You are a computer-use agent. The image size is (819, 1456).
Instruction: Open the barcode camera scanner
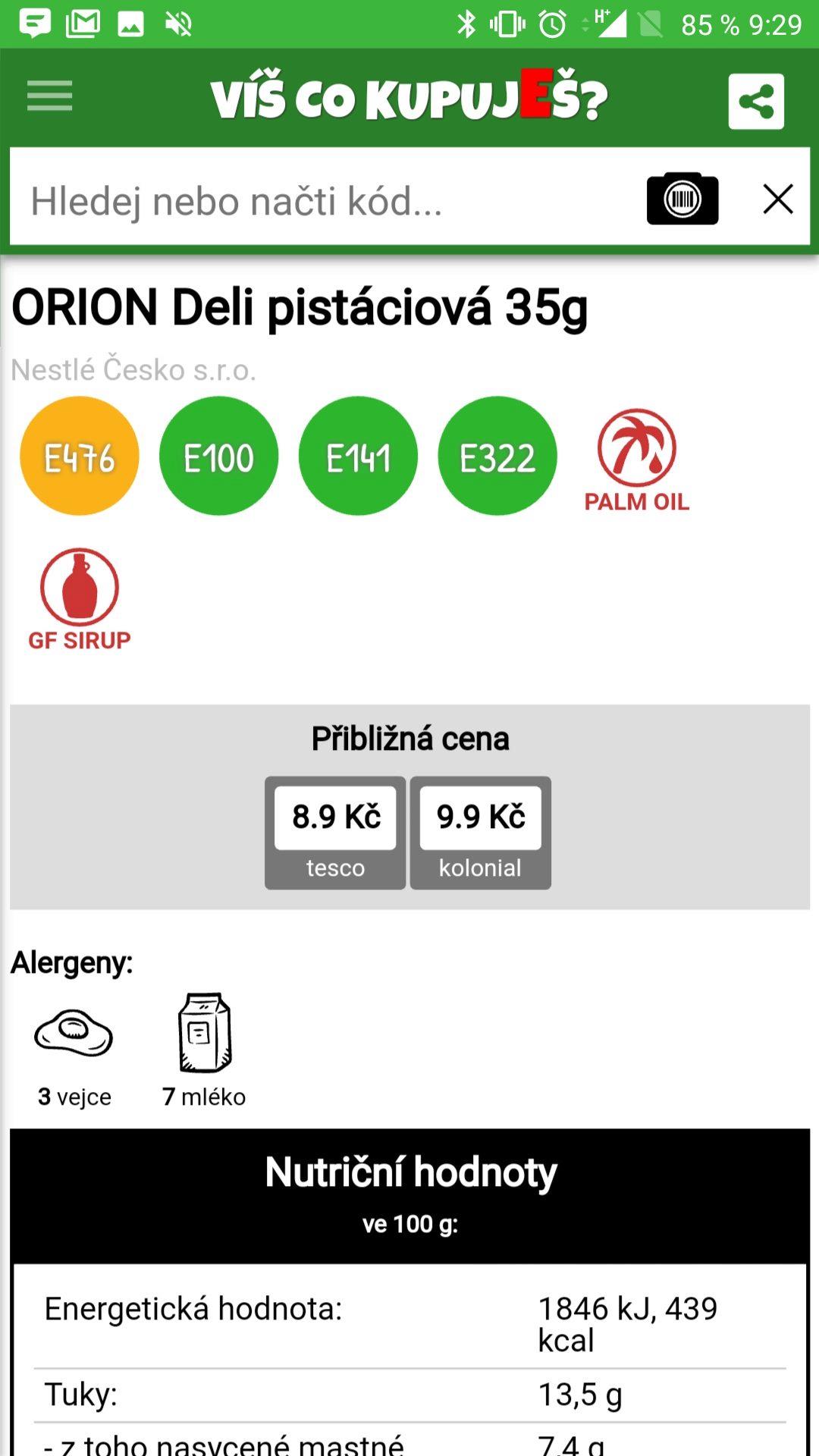pyautogui.click(x=682, y=199)
